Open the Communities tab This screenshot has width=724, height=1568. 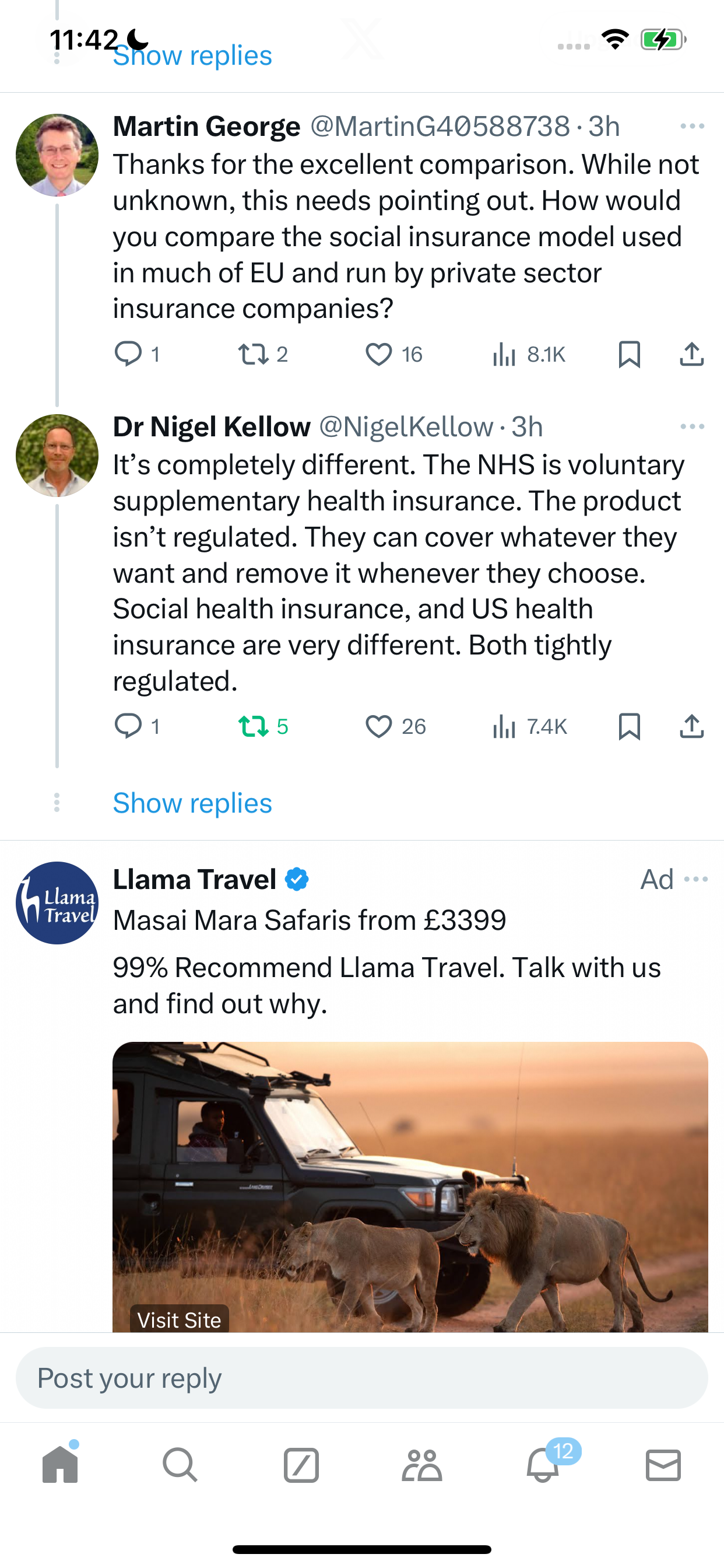(421, 1464)
